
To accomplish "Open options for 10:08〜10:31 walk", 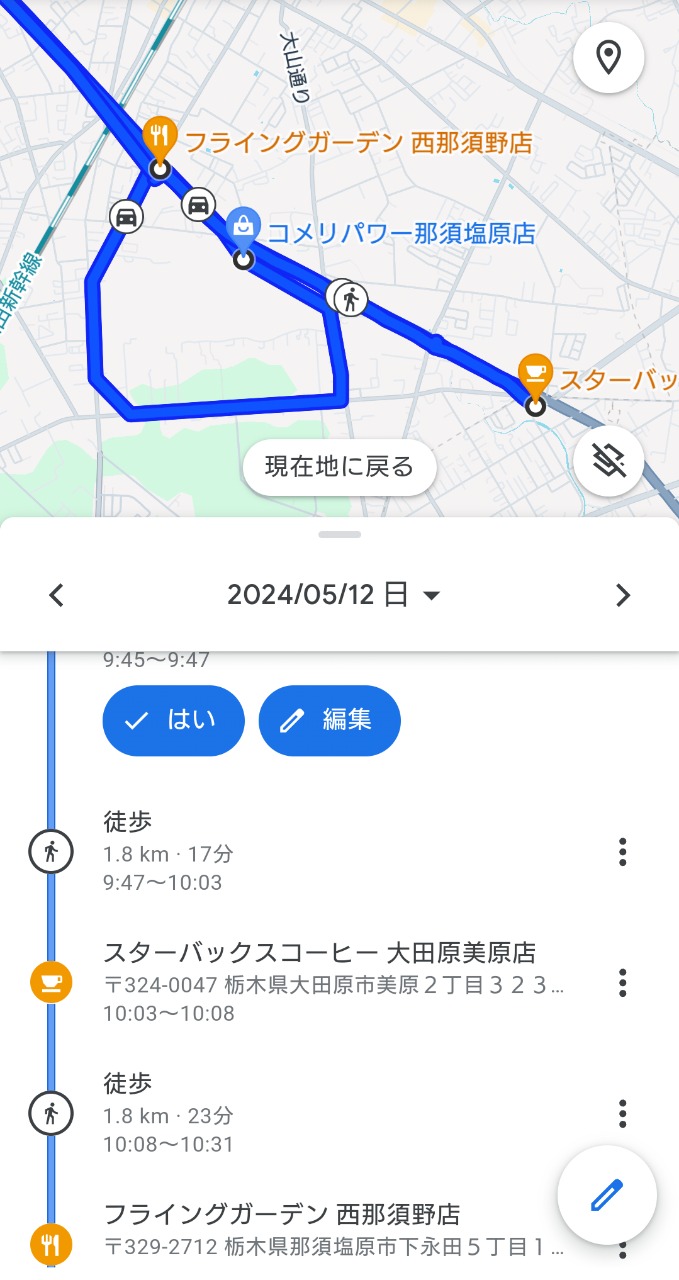I will click(622, 1113).
